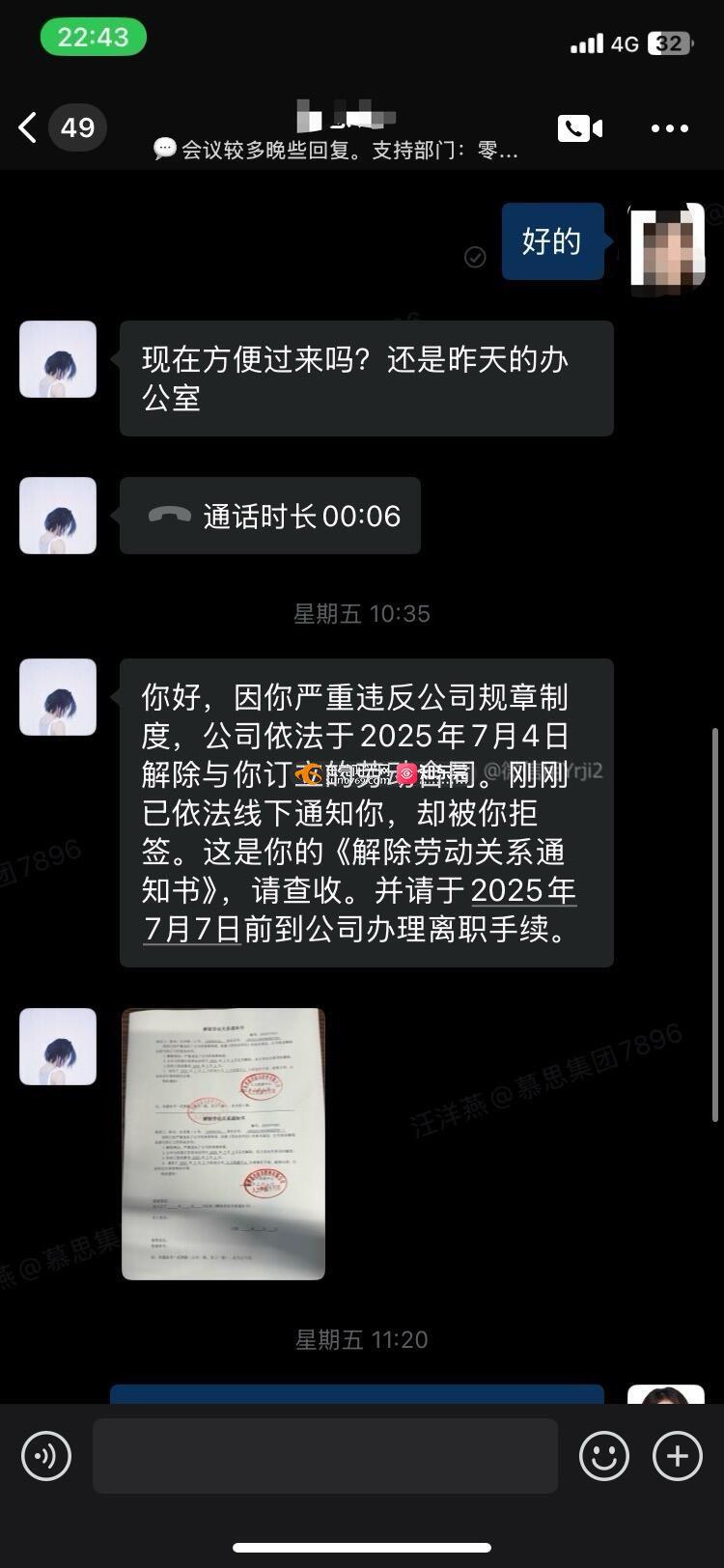Open the three-dot more options menu
This screenshot has width=724, height=1568.
[x=669, y=128]
